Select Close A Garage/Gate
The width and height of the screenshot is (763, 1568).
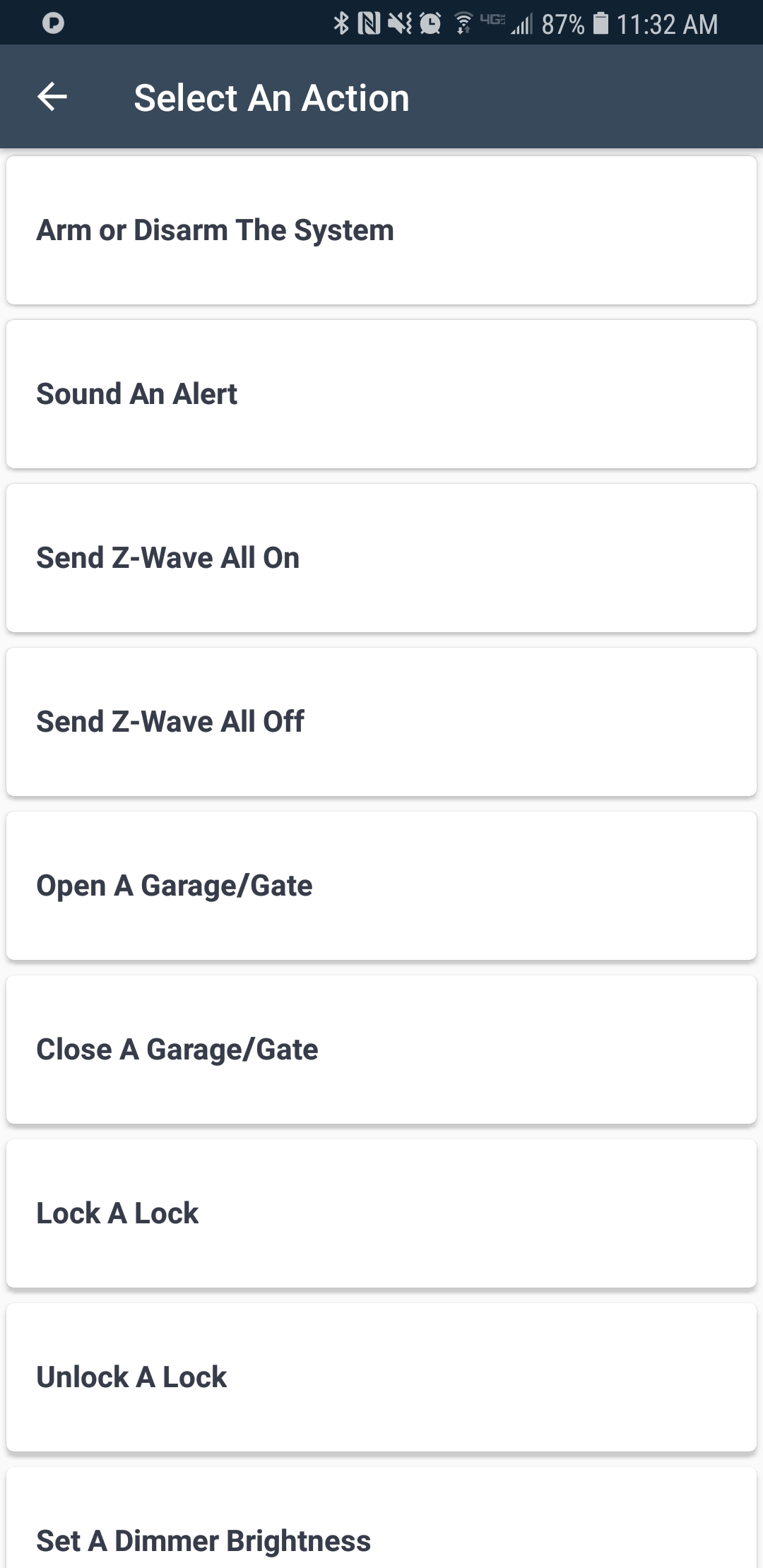point(381,1050)
